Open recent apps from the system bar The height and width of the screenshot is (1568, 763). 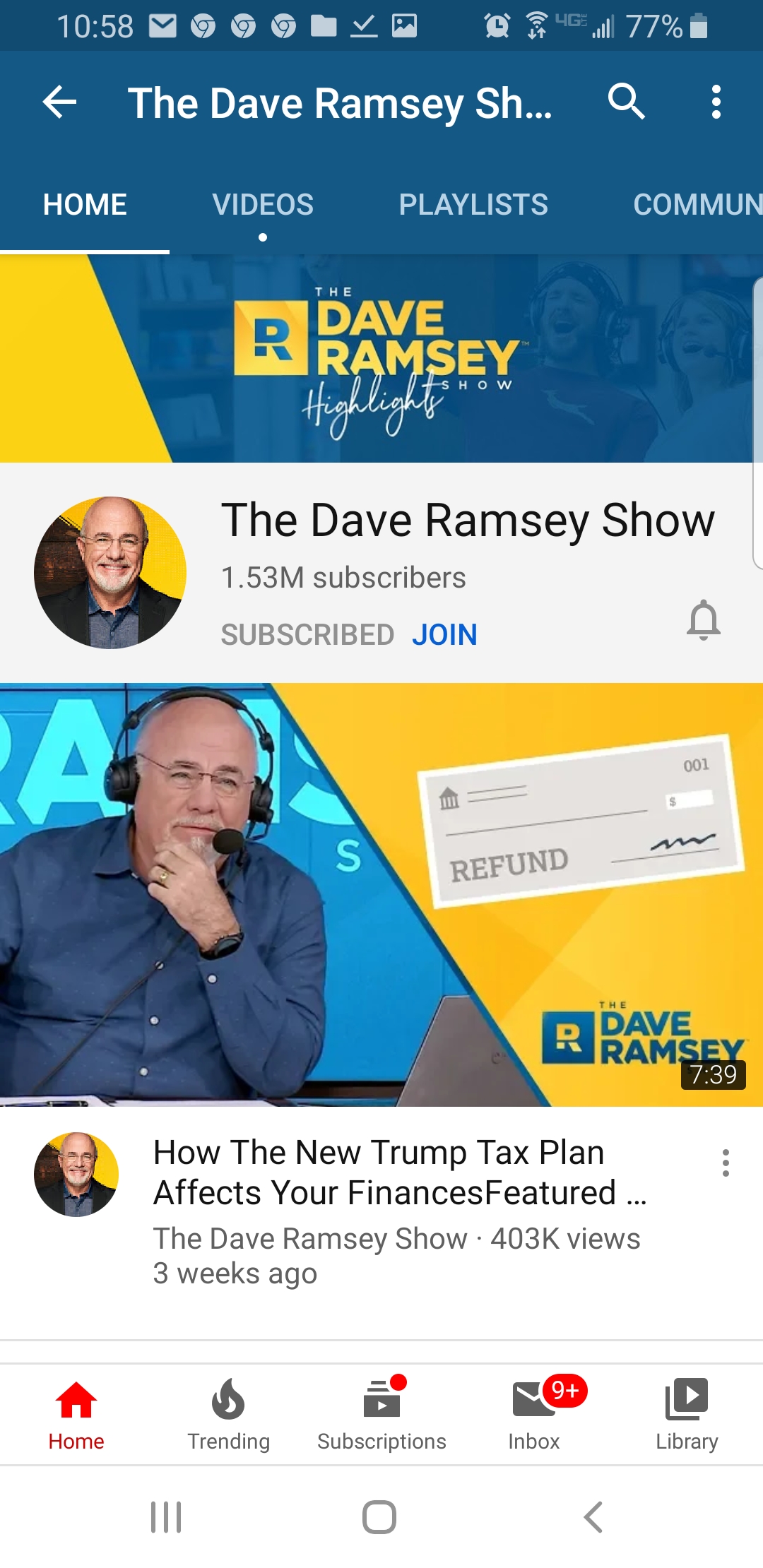(166, 1517)
